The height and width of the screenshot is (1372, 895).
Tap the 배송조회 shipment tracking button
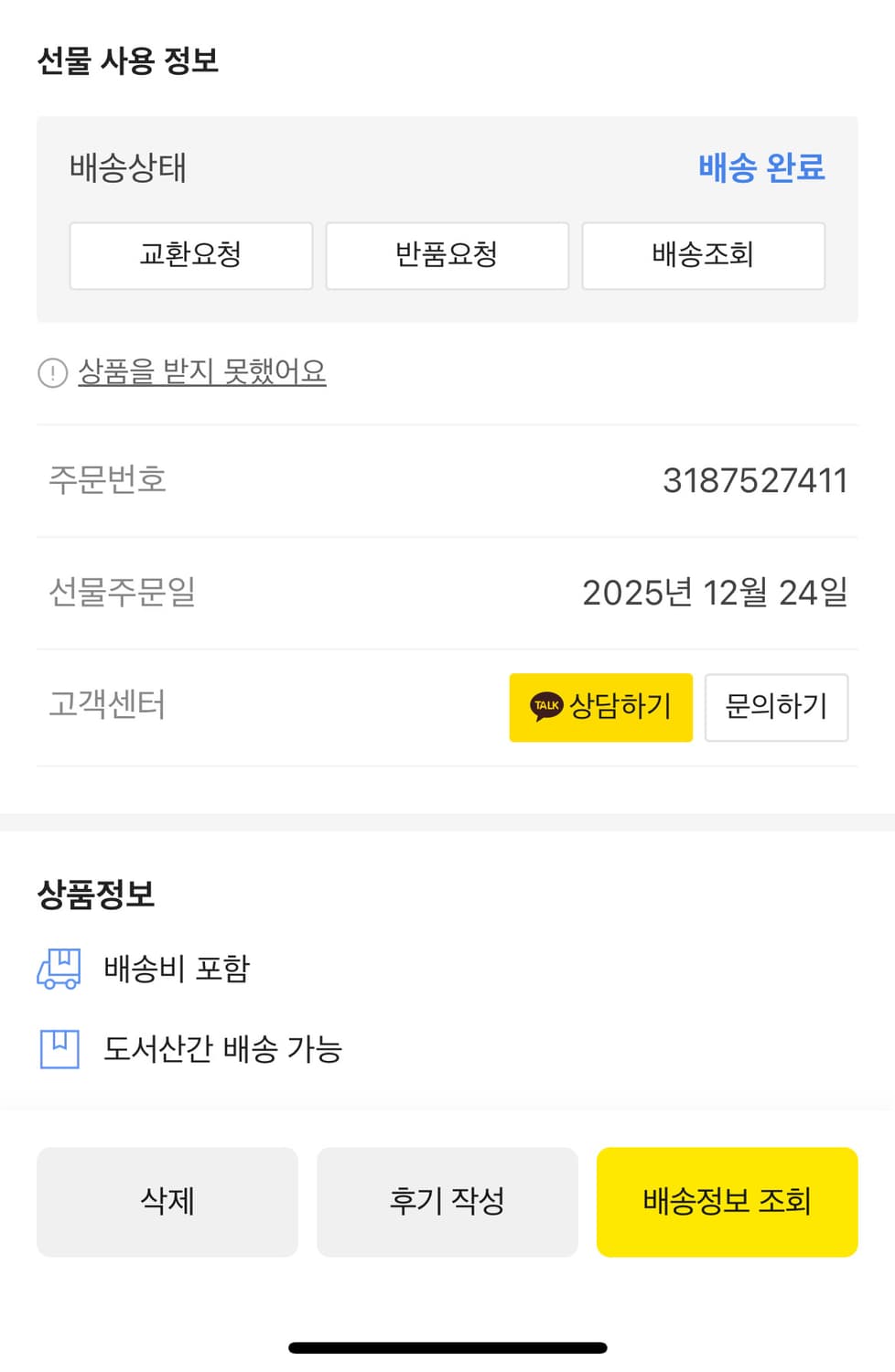(703, 256)
